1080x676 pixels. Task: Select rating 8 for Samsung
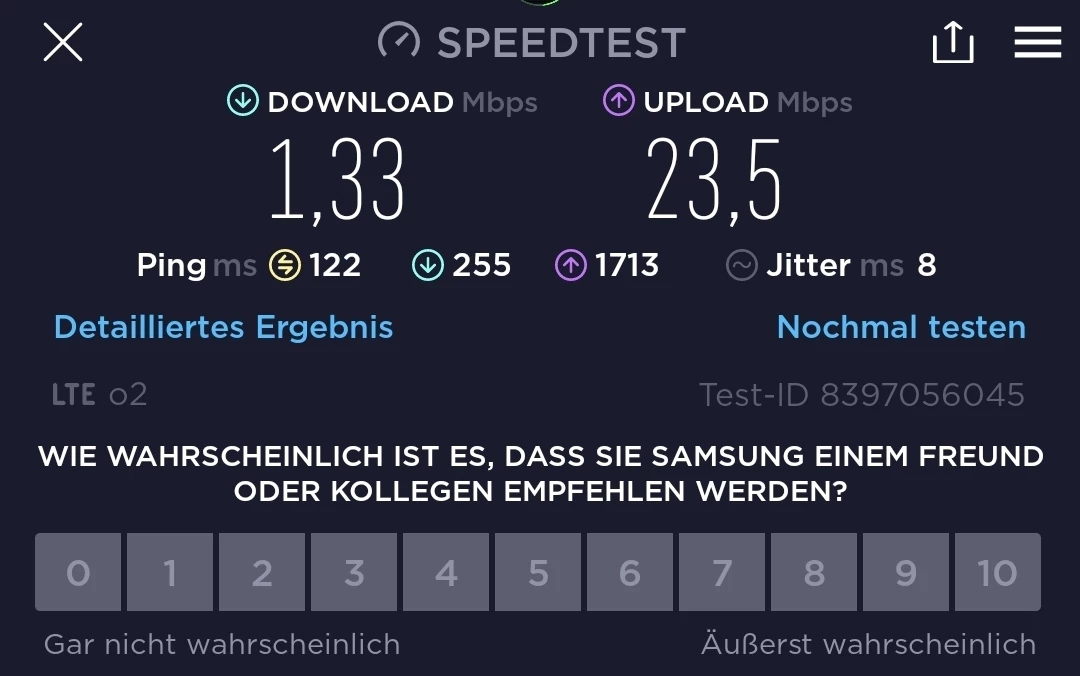tap(814, 572)
